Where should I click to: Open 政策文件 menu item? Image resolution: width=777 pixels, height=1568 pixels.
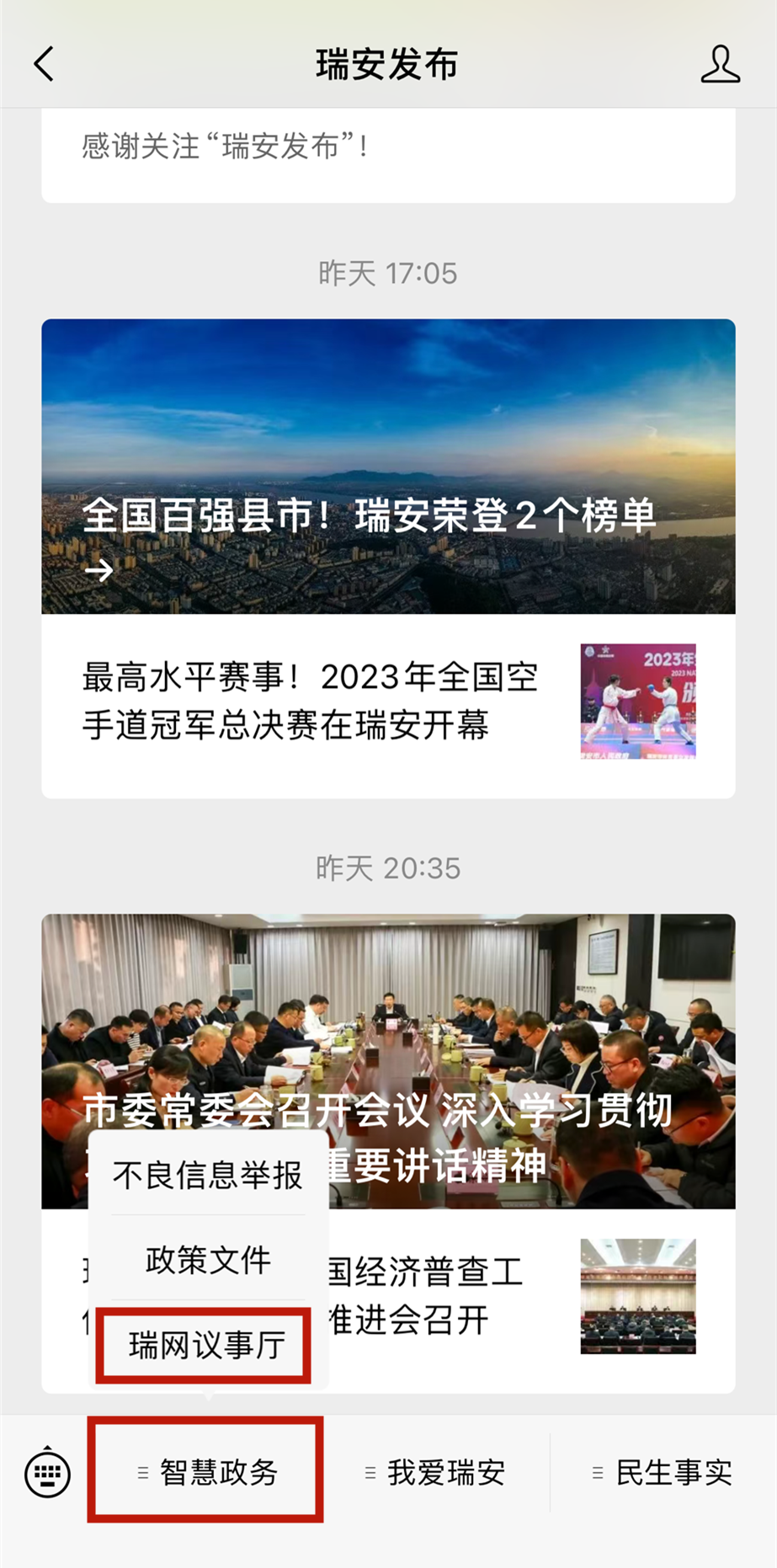click(208, 1260)
